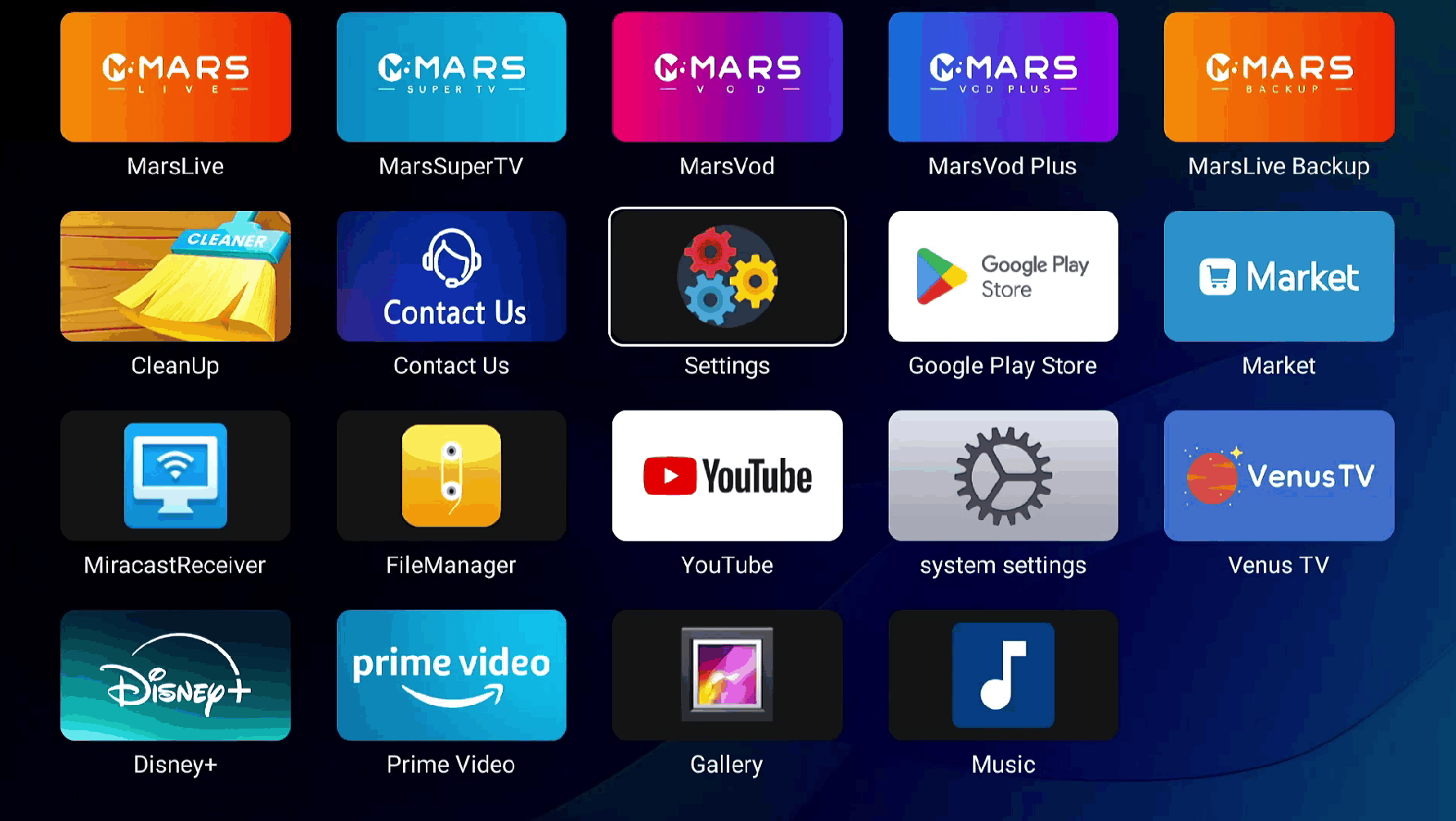Viewport: 1456px width, 821px height.
Task: Open FileManager
Action: (x=451, y=476)
